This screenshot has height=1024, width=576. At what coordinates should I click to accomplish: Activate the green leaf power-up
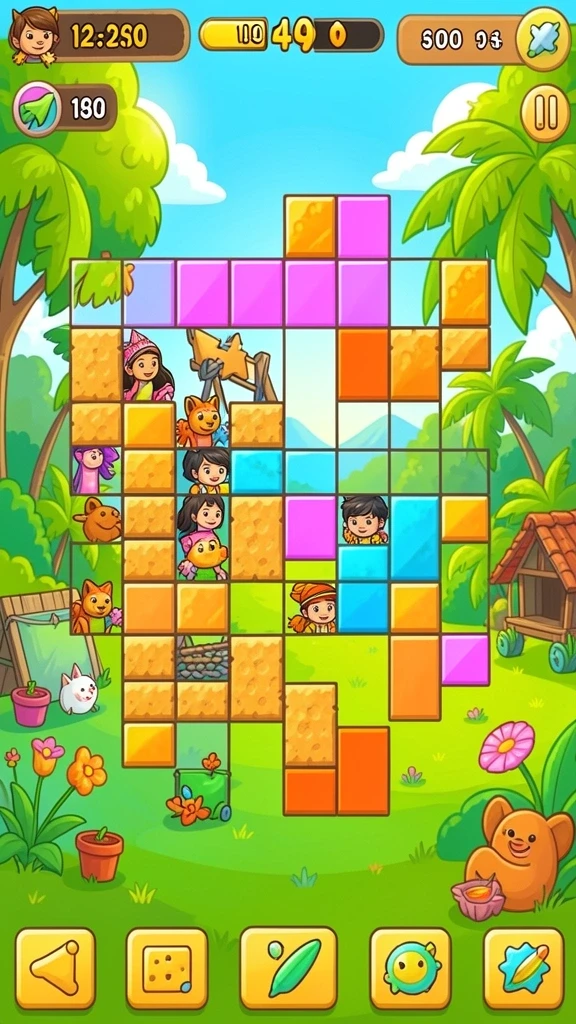tap(288, 968)
